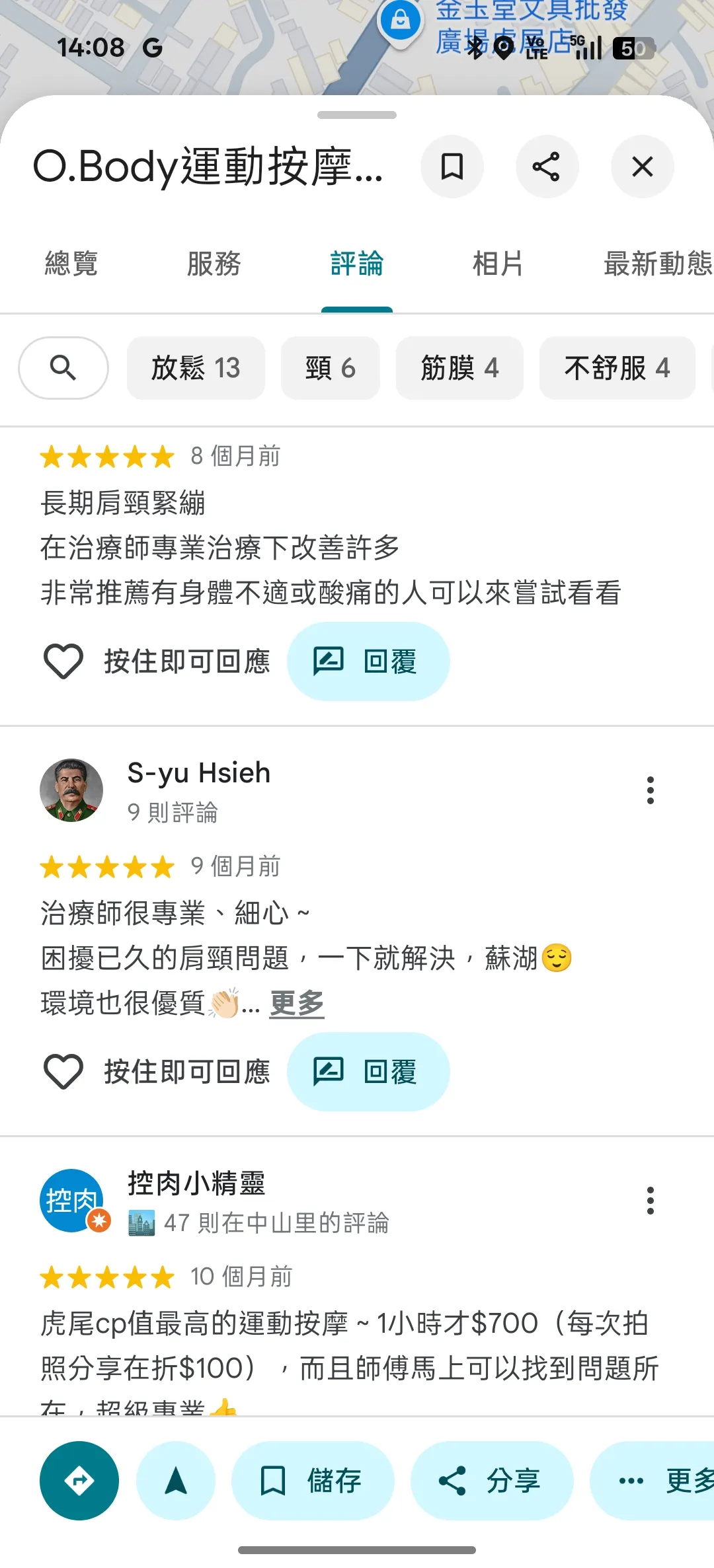
Task: Open overflow menu for 控肉小精靈's review
Action: (651, 1201)
